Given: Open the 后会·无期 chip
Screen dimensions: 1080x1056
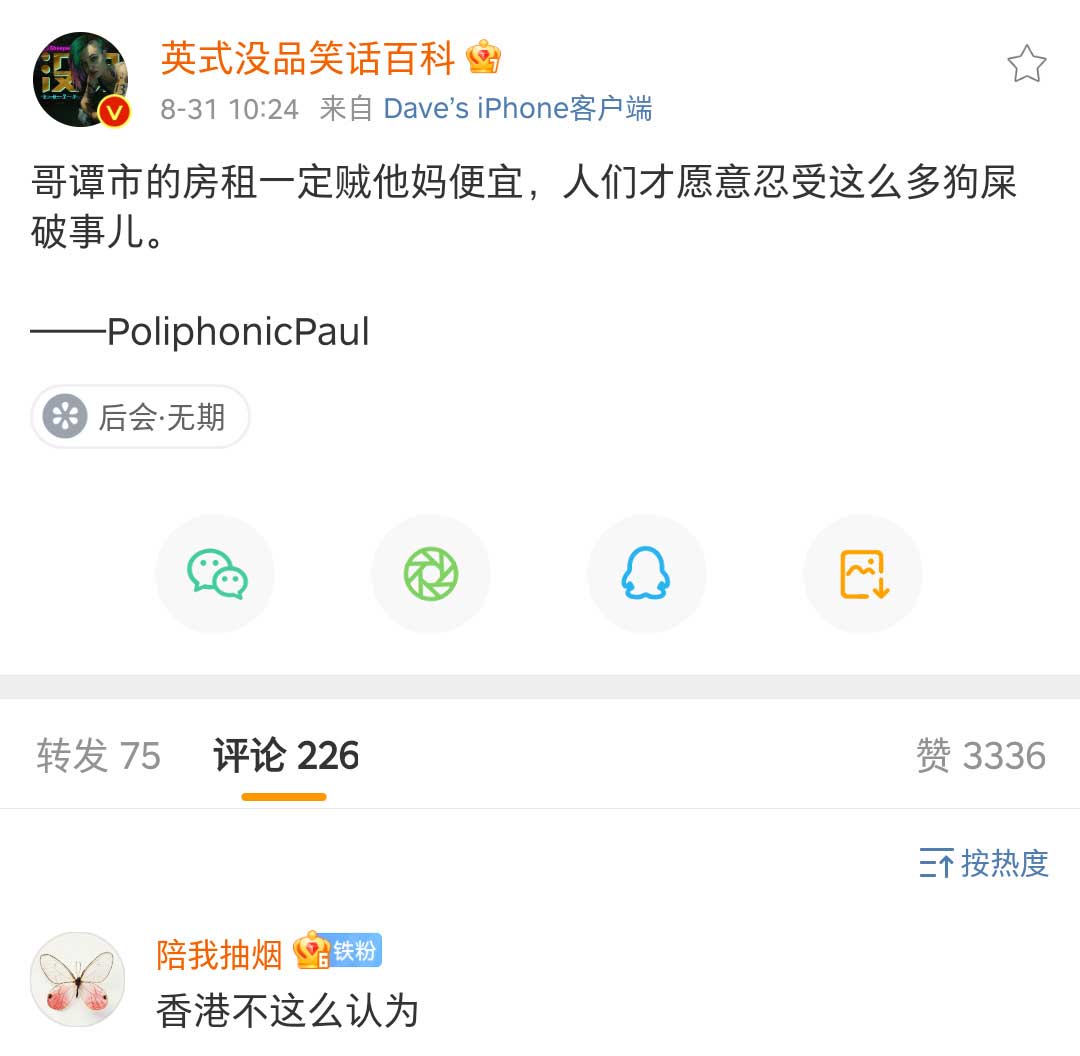Looking at the screenshot, I should [x=140, y=416].
